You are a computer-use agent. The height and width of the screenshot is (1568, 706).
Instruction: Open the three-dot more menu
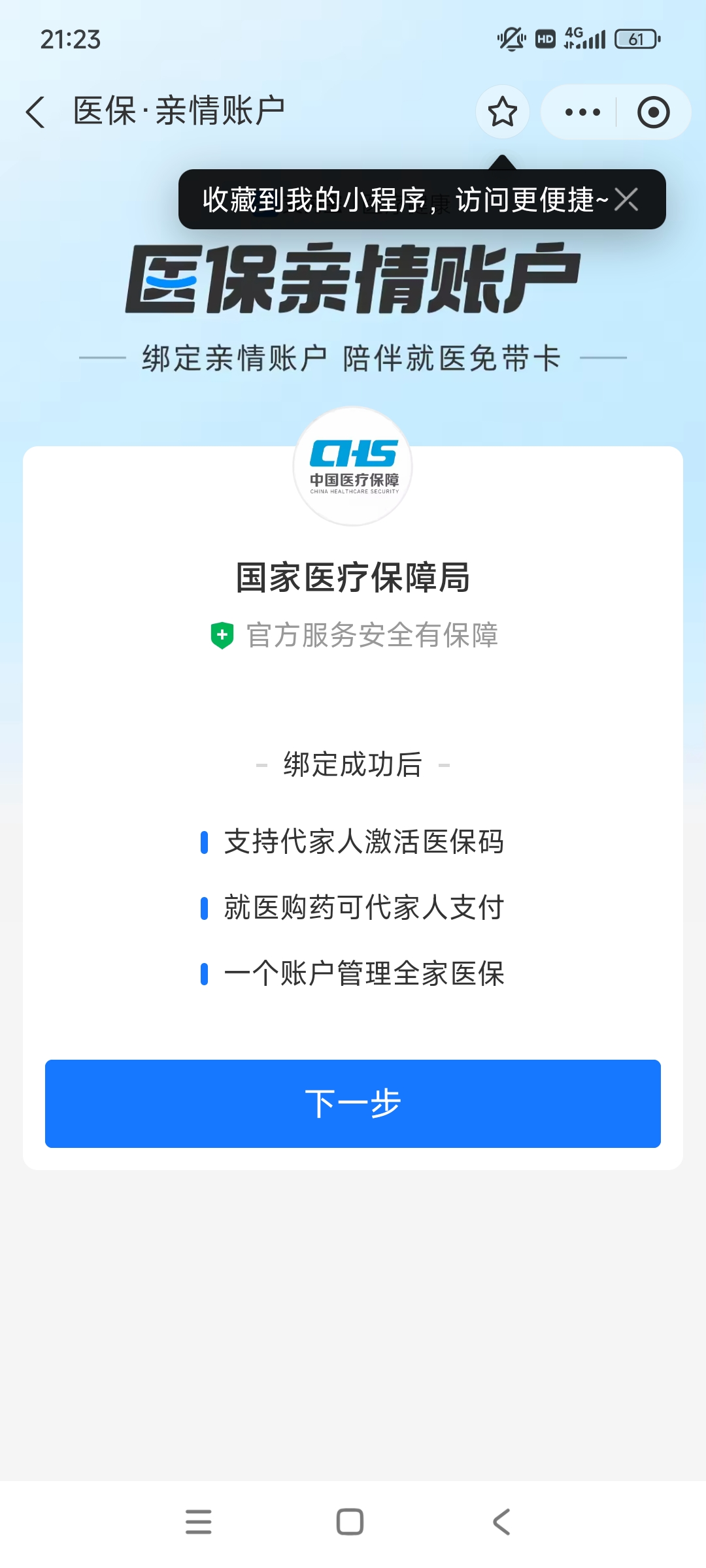click(582, 112)
